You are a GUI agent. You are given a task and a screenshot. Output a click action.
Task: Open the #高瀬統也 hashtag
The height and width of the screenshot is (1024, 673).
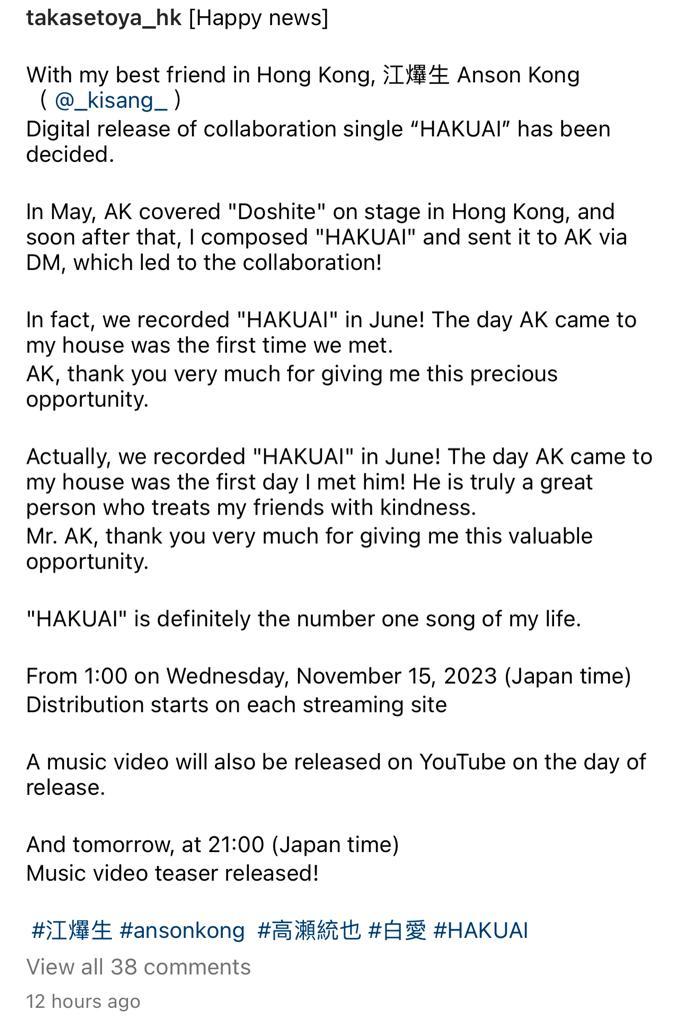point(309,931)
